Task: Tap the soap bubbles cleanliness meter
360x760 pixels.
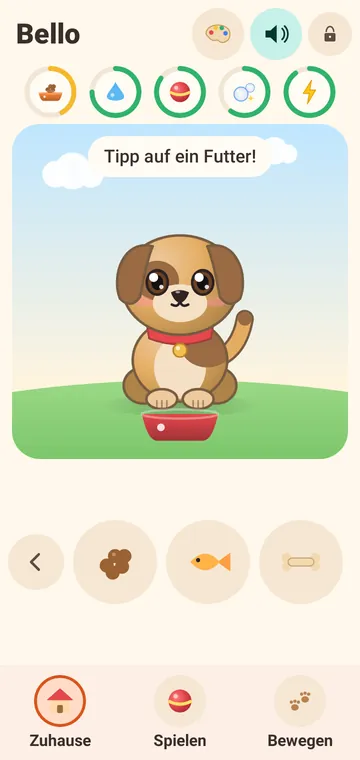Action: [x=244, y=92]
